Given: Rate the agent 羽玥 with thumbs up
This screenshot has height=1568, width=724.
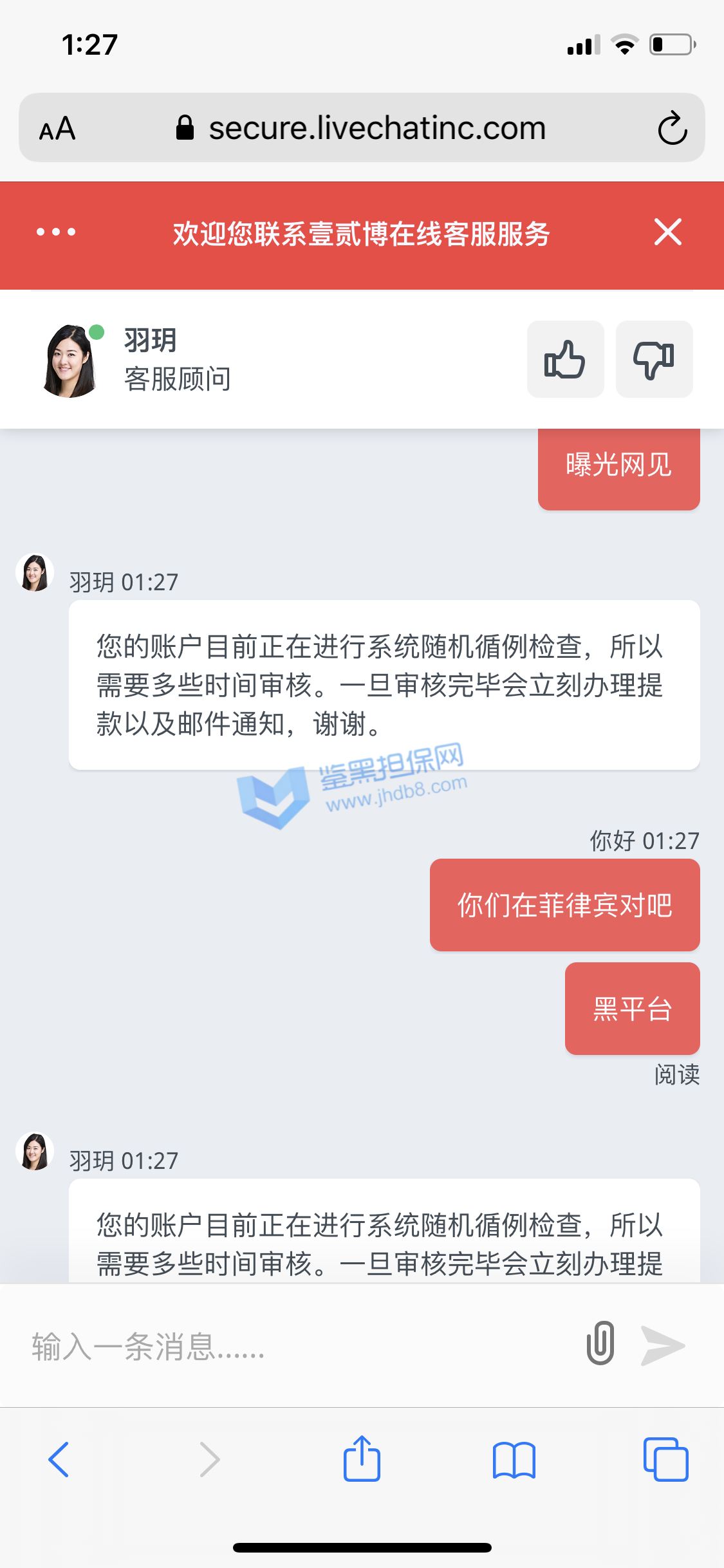Looking at the screenshot, I should coord(565,359).
